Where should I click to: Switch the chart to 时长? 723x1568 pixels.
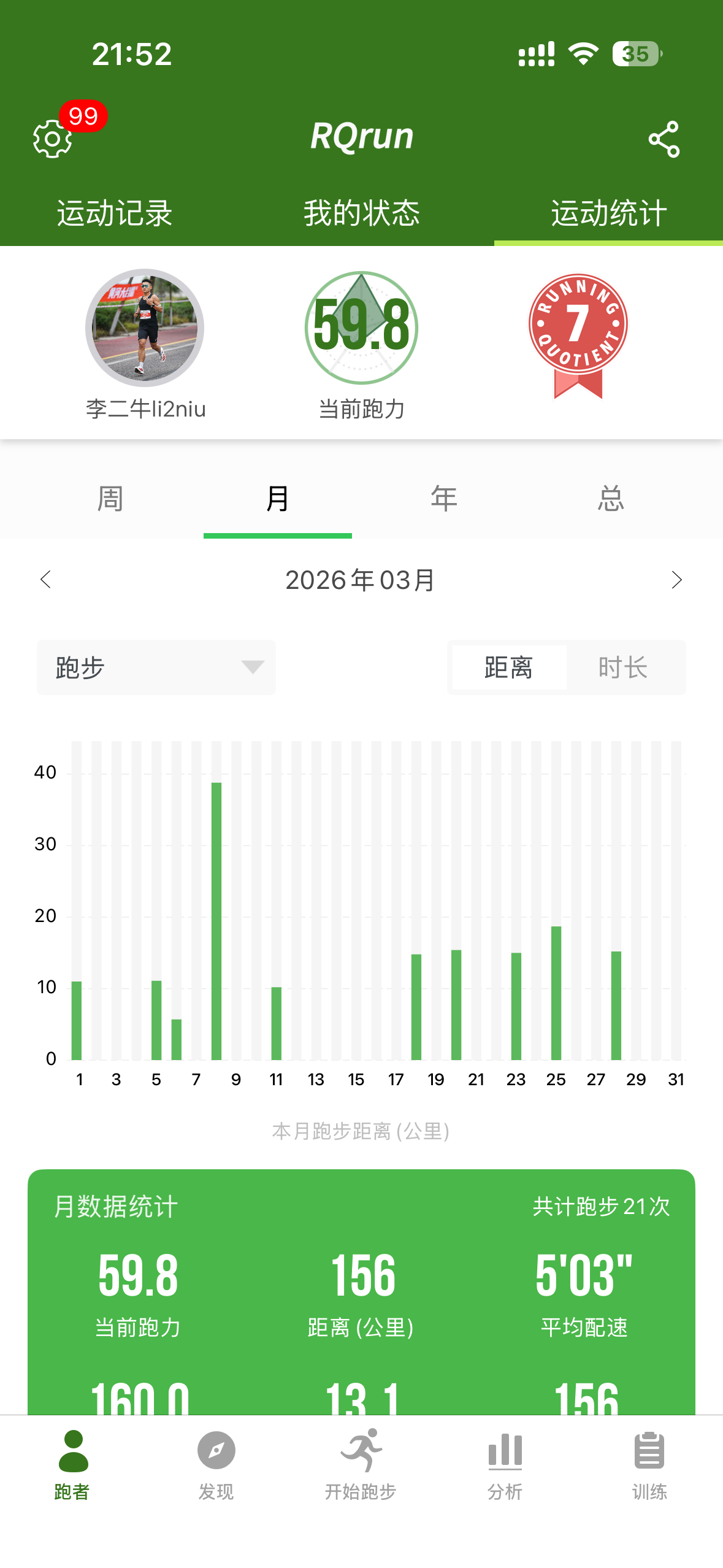coord(623,667)
